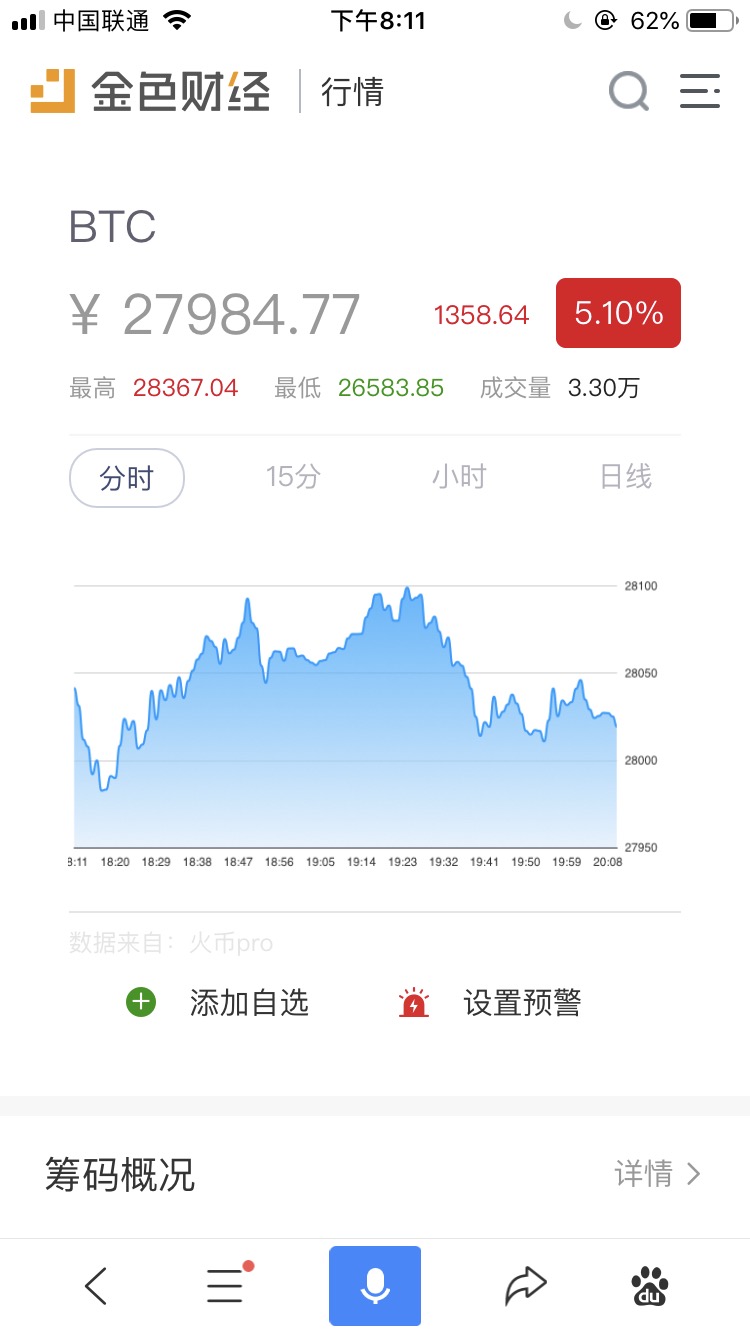750x1334 pixels.
Task: Switch to the 日线 chart tab
Action: (x=626, y=478)
